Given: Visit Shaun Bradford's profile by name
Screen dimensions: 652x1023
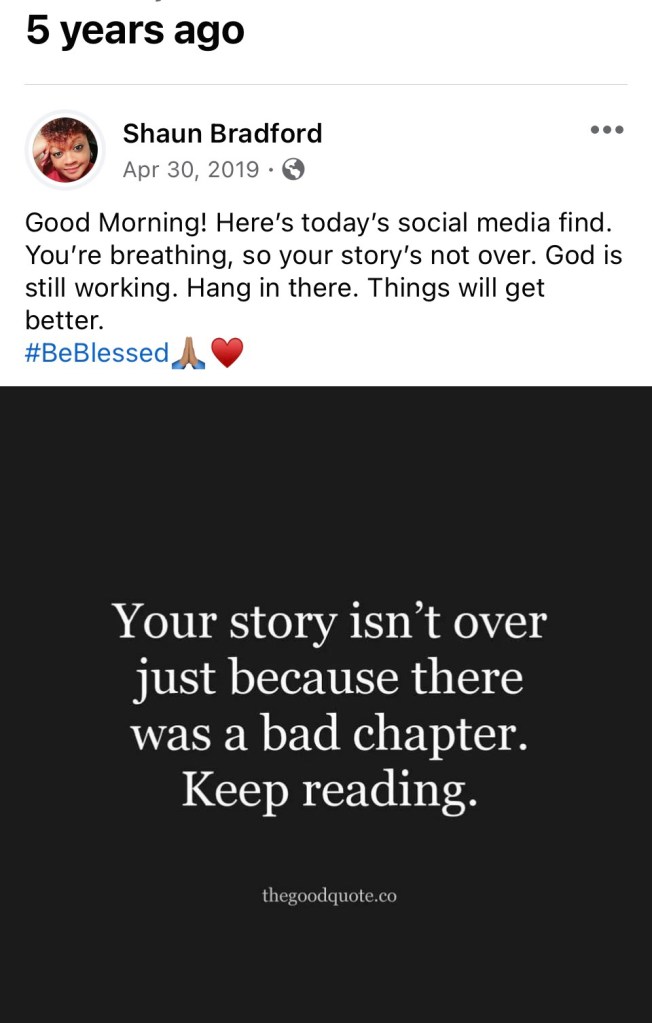Looking at the screenshot, I should coord(222,133).
